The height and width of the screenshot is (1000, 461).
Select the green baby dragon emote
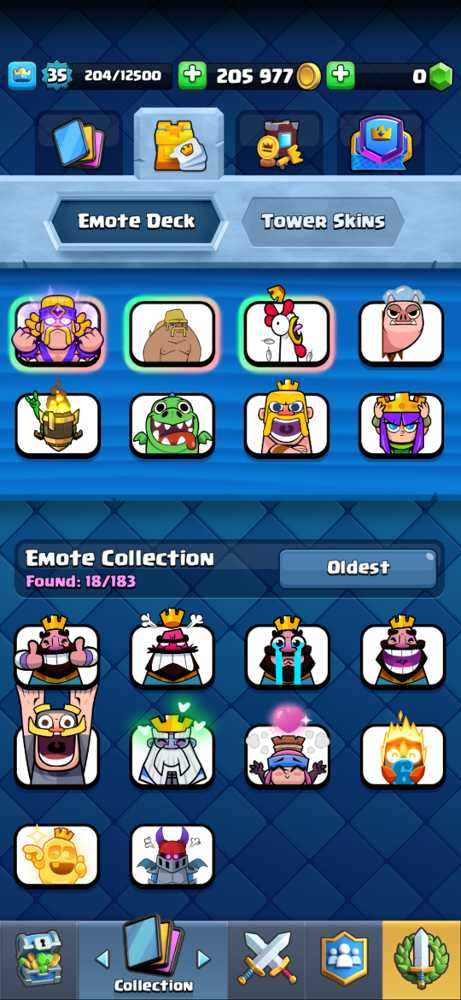click(172, 425)
